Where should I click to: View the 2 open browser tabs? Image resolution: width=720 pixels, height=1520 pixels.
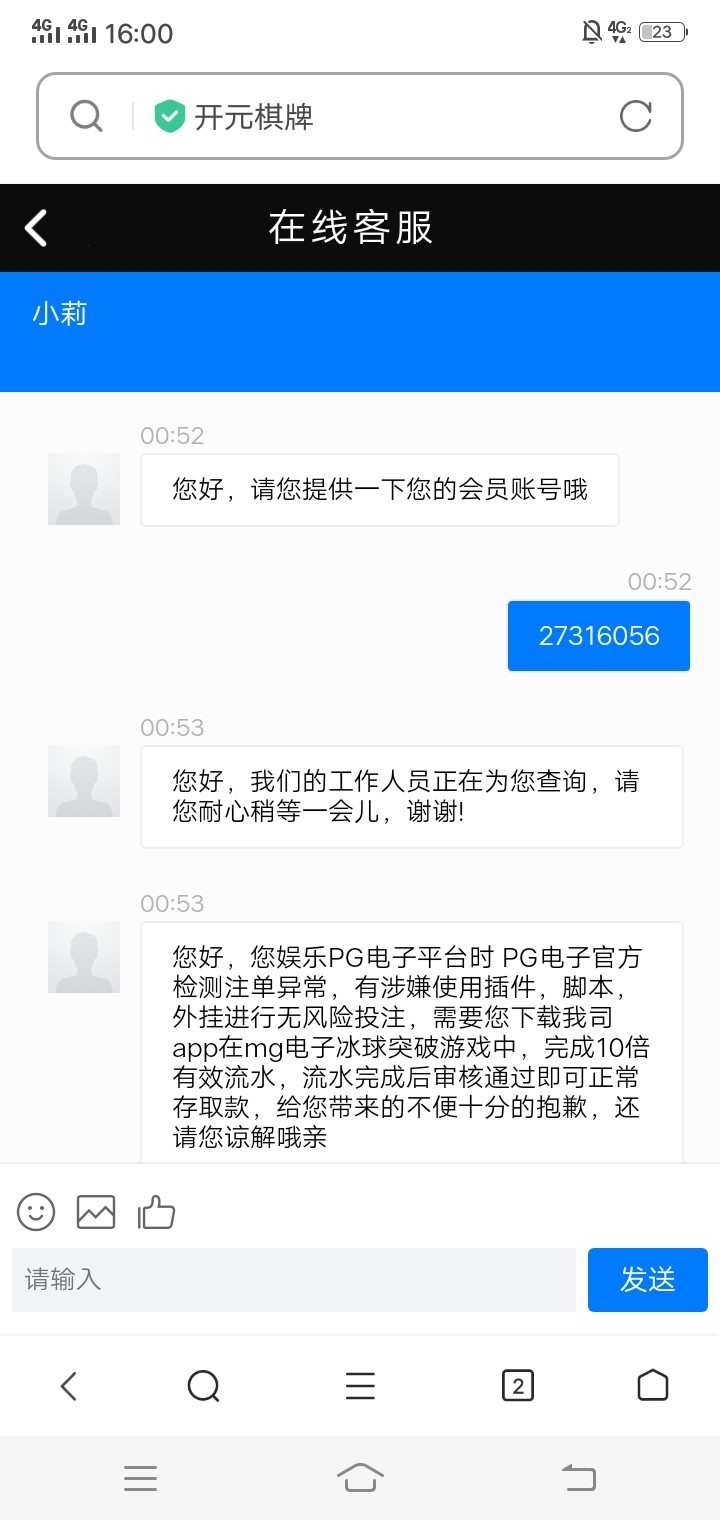517,1386
